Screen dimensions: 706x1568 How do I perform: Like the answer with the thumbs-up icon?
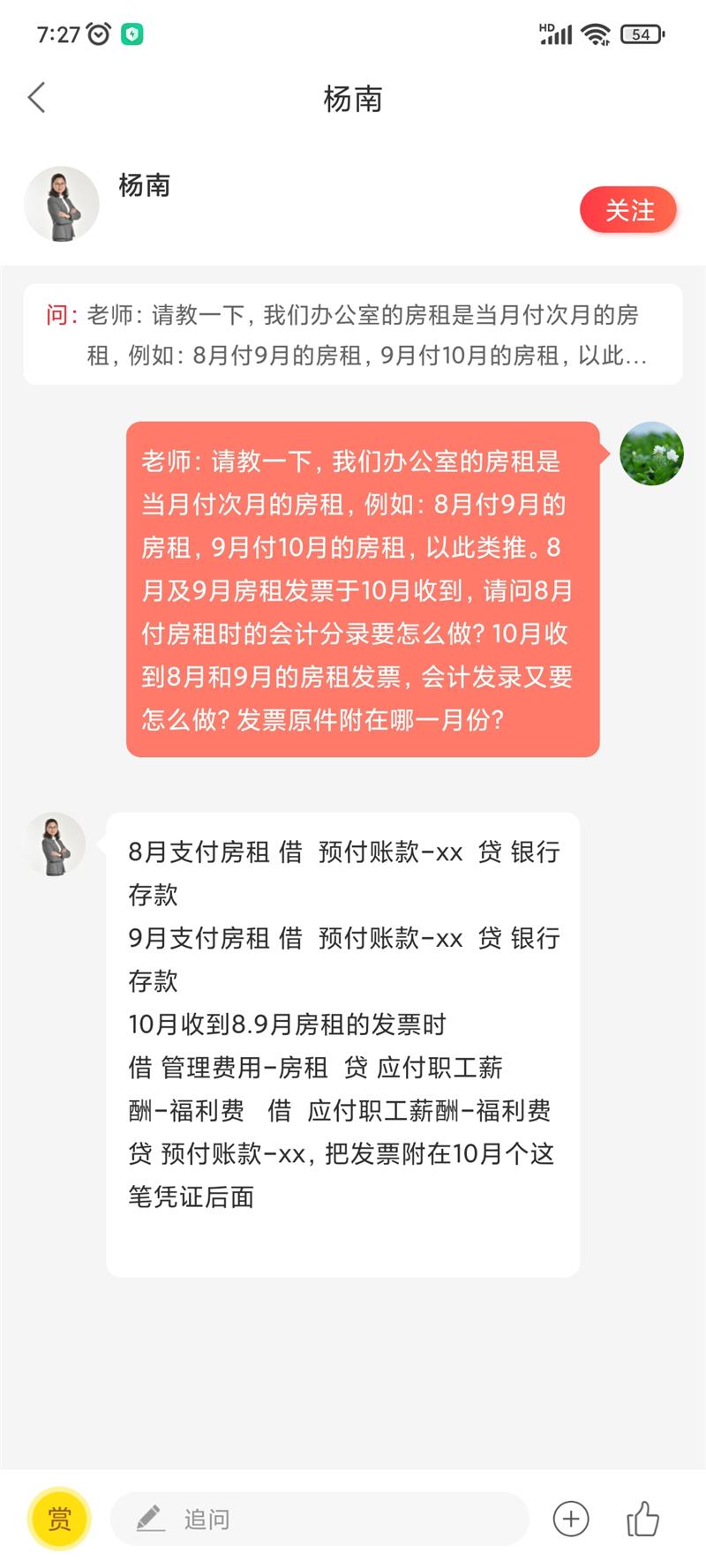[x=642, y=1519]
